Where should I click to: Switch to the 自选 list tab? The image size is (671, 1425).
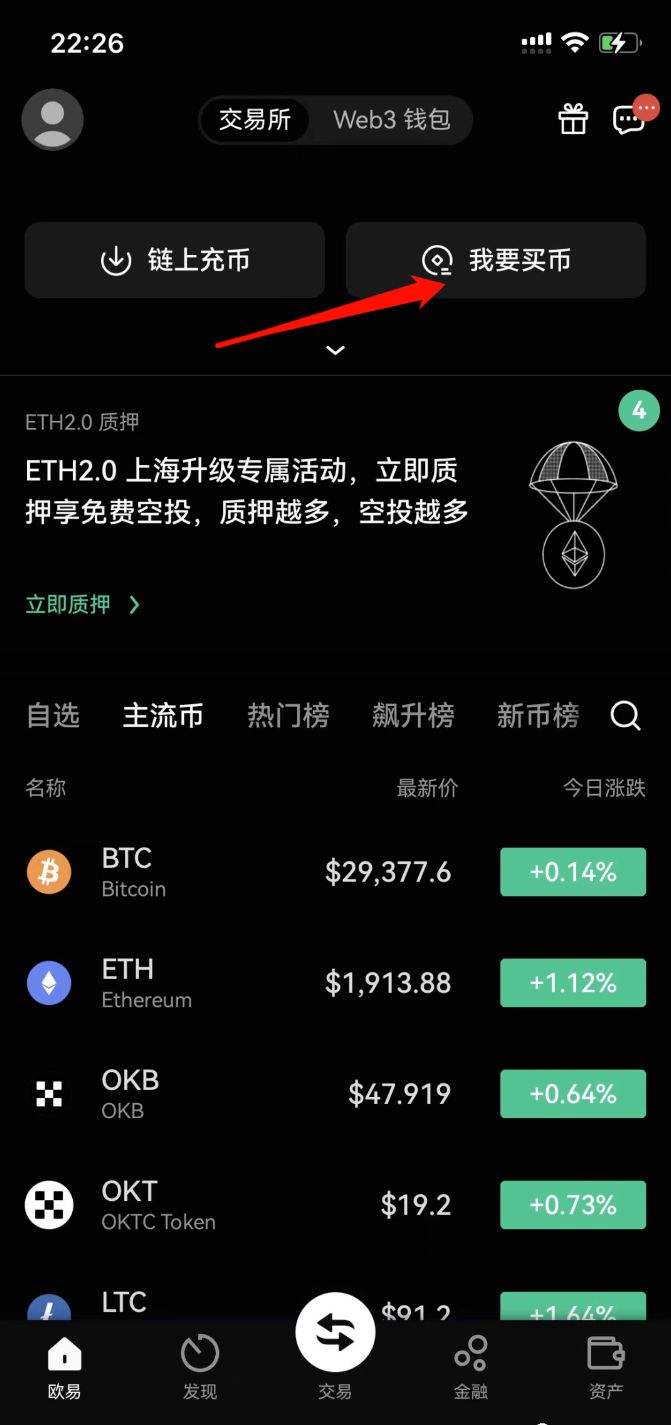(52, 715)
